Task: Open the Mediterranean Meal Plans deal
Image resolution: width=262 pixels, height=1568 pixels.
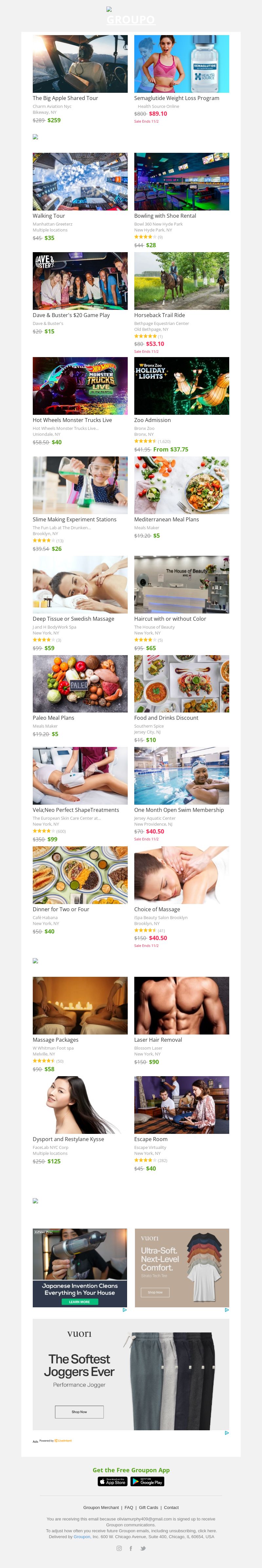Action: [181, 485]
